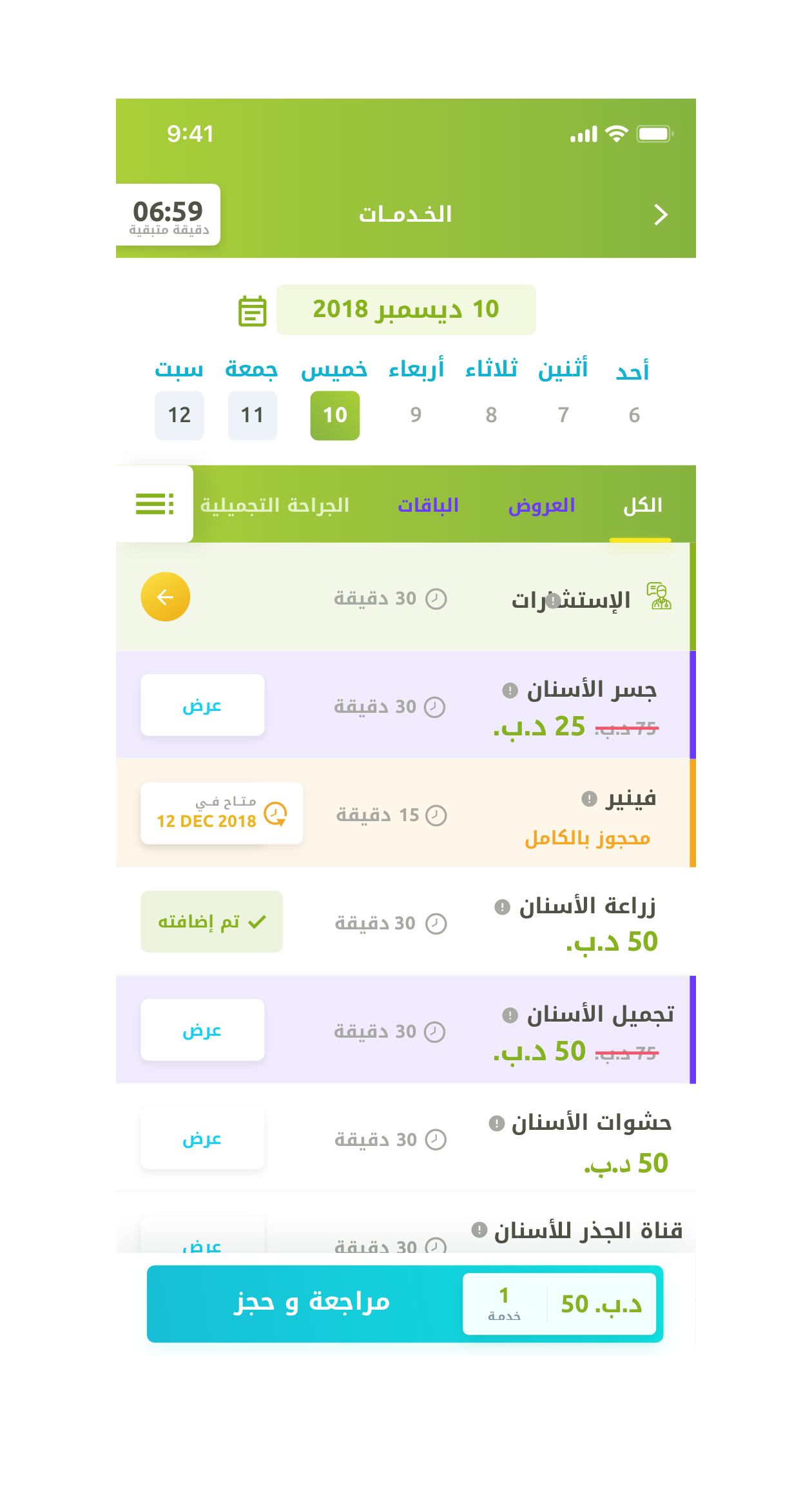Tap the yellow arrow on الإستشارات row
812x1485 pixels.
(165, 597)
